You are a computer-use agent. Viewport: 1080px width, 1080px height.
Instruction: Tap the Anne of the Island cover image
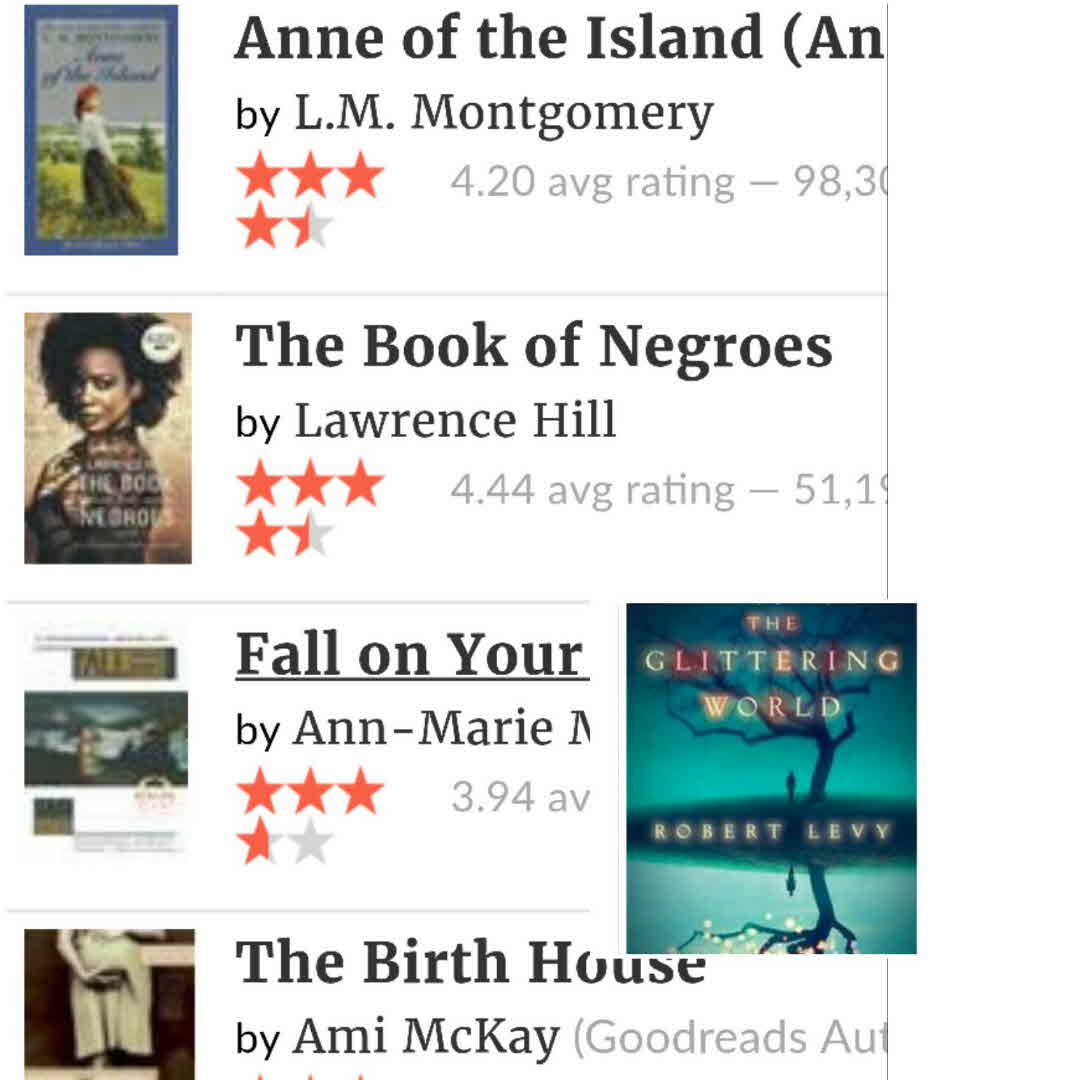pyautogui.click(x=101, y=130)
